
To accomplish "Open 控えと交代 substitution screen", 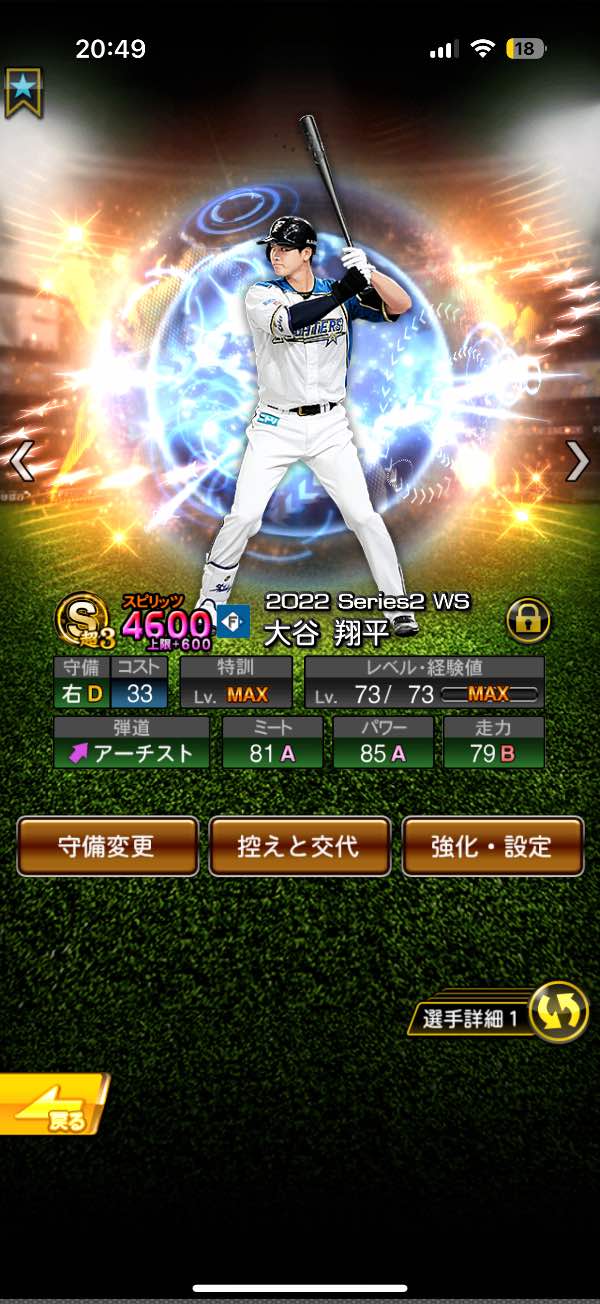I will tap(300, 846).
